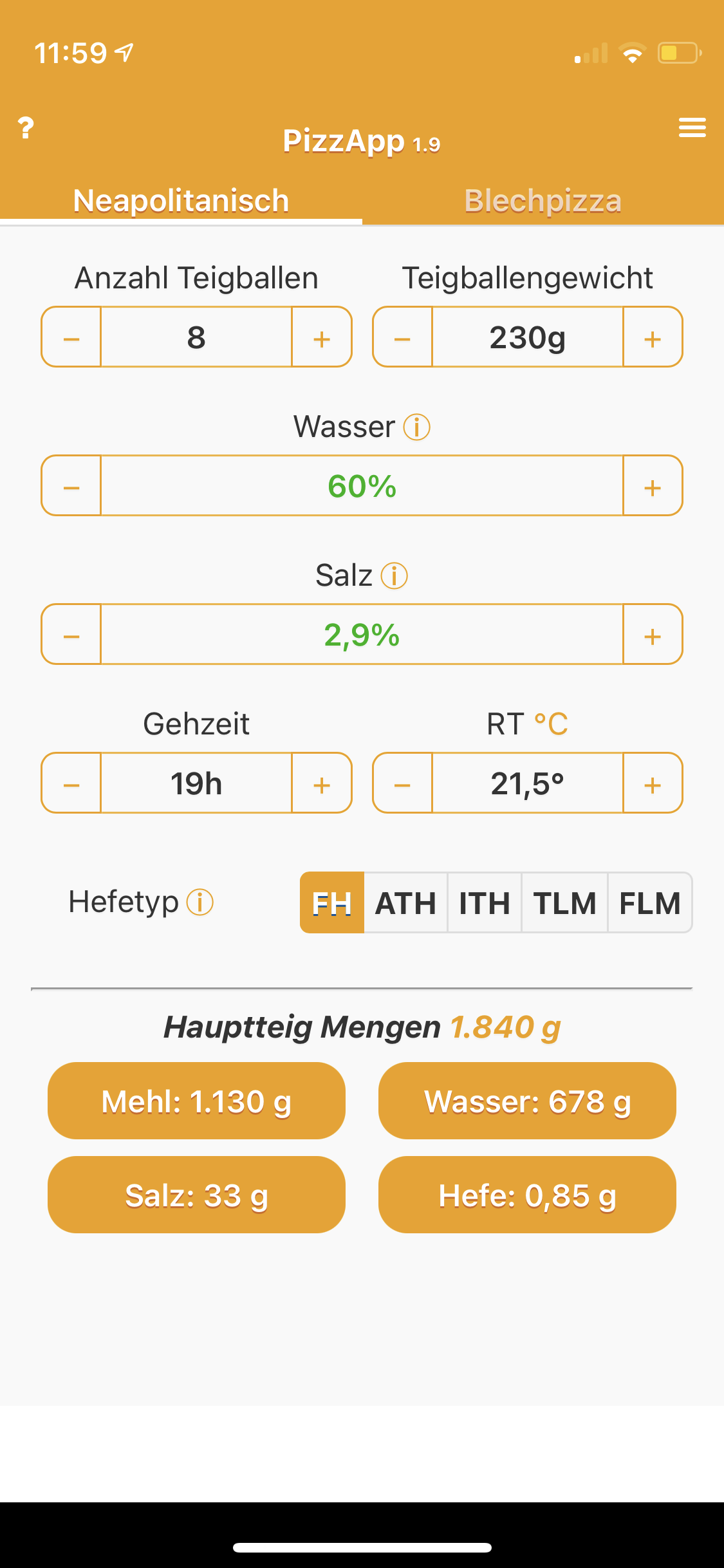Increase Gehzeit hours

322,784
